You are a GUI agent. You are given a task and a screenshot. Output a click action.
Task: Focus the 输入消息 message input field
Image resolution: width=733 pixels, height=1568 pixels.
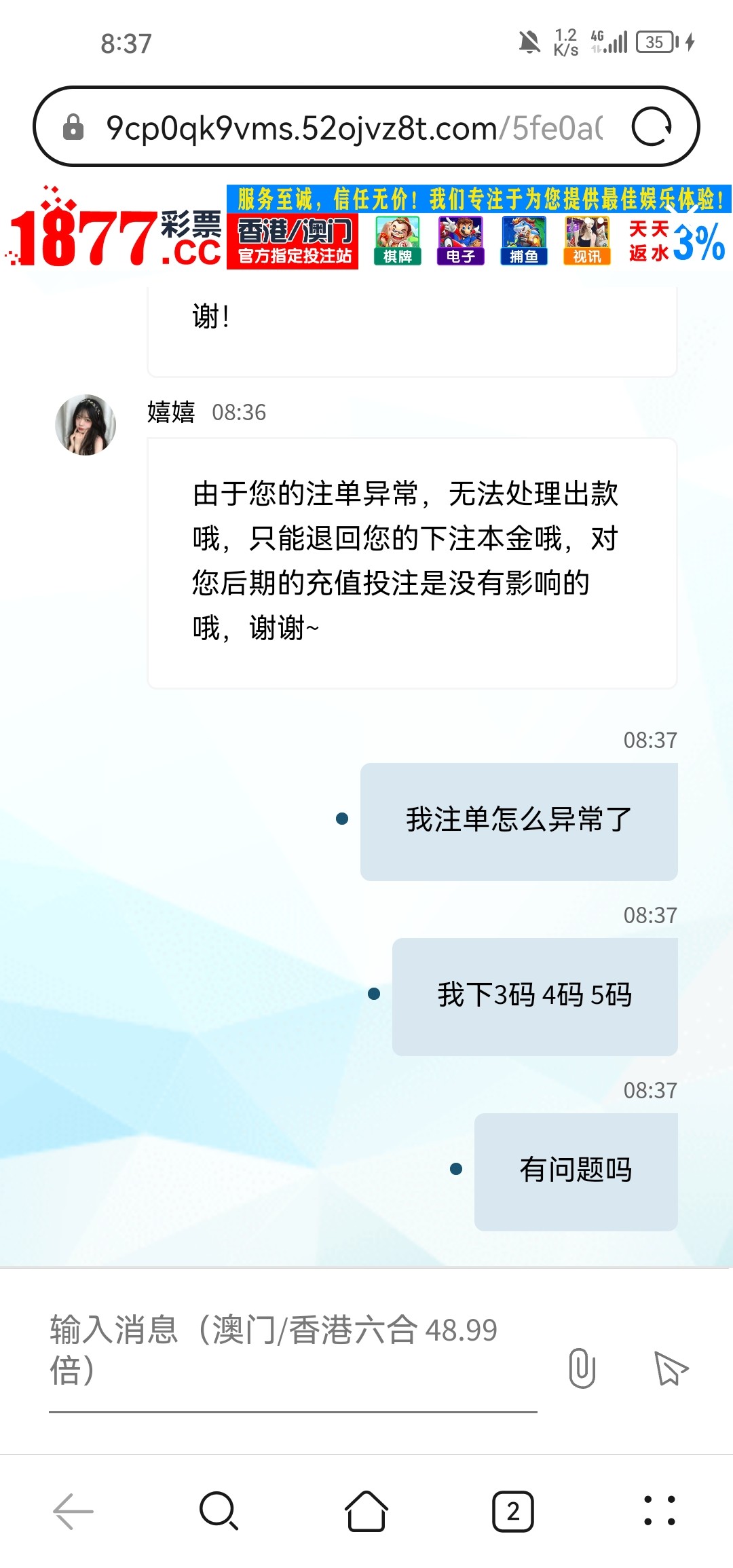pos(292,1349)
